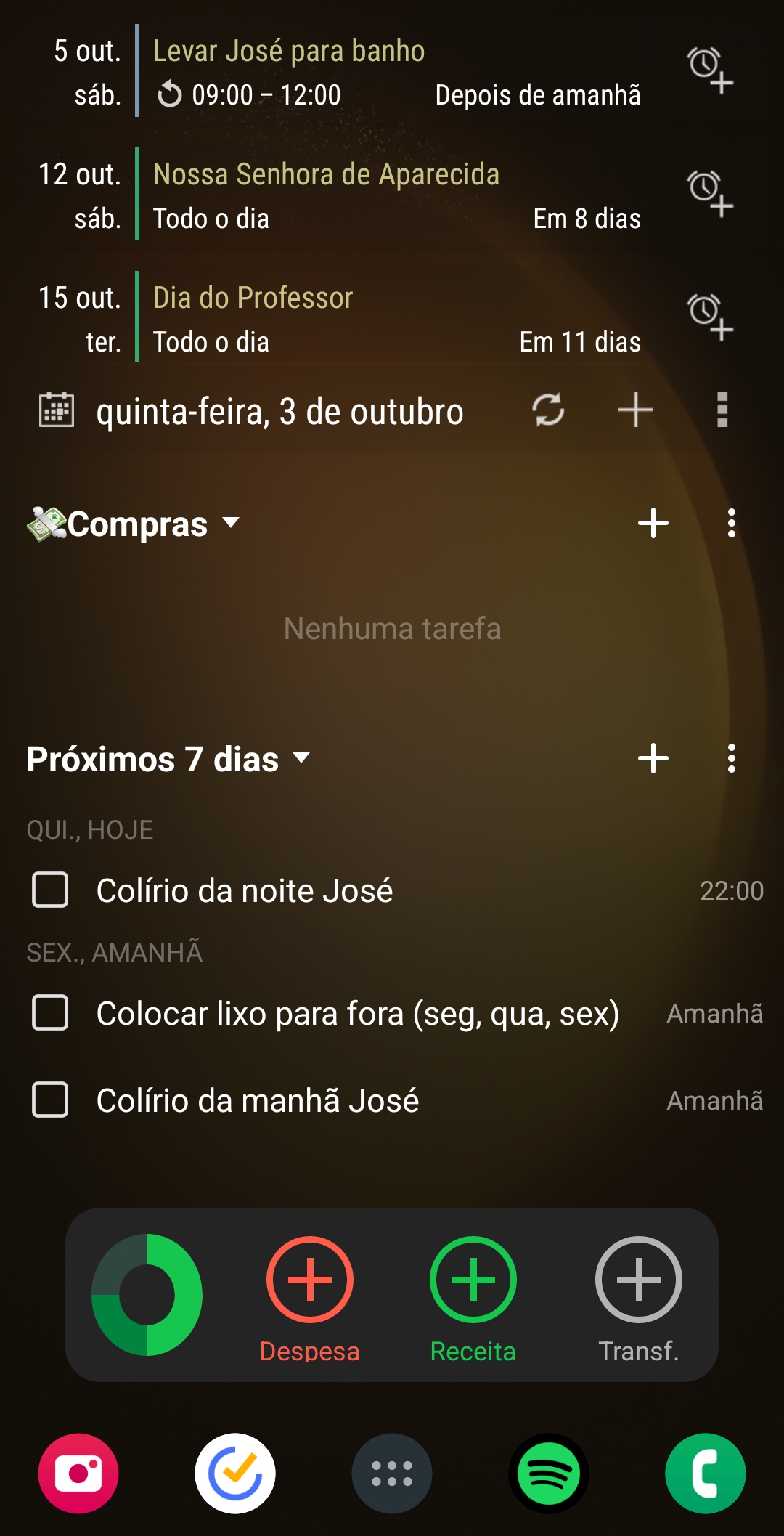Add a task to Próximos 7 dias
This screenshot has width=784, height=1536.
653,758
